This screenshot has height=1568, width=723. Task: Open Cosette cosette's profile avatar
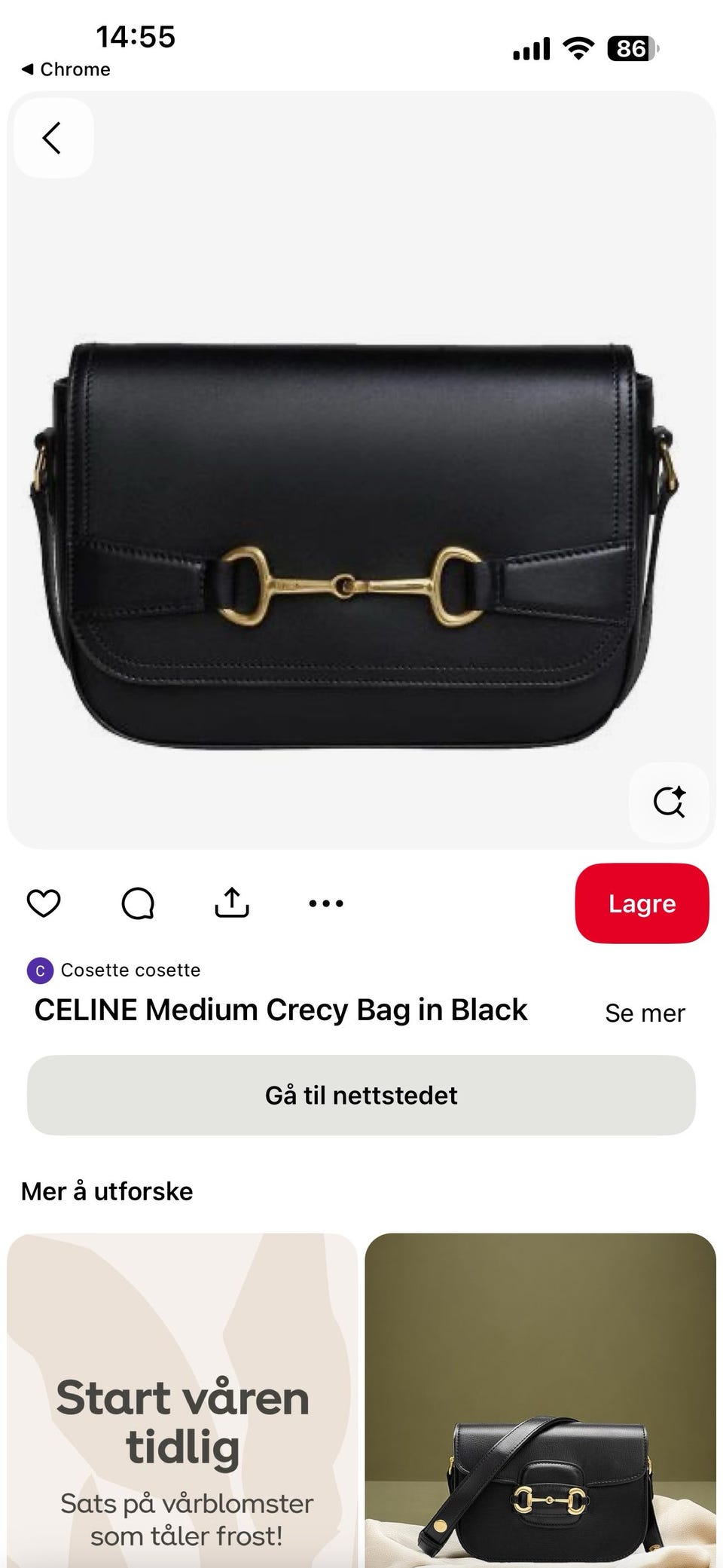pyautogui.click(x=41, y=970)
